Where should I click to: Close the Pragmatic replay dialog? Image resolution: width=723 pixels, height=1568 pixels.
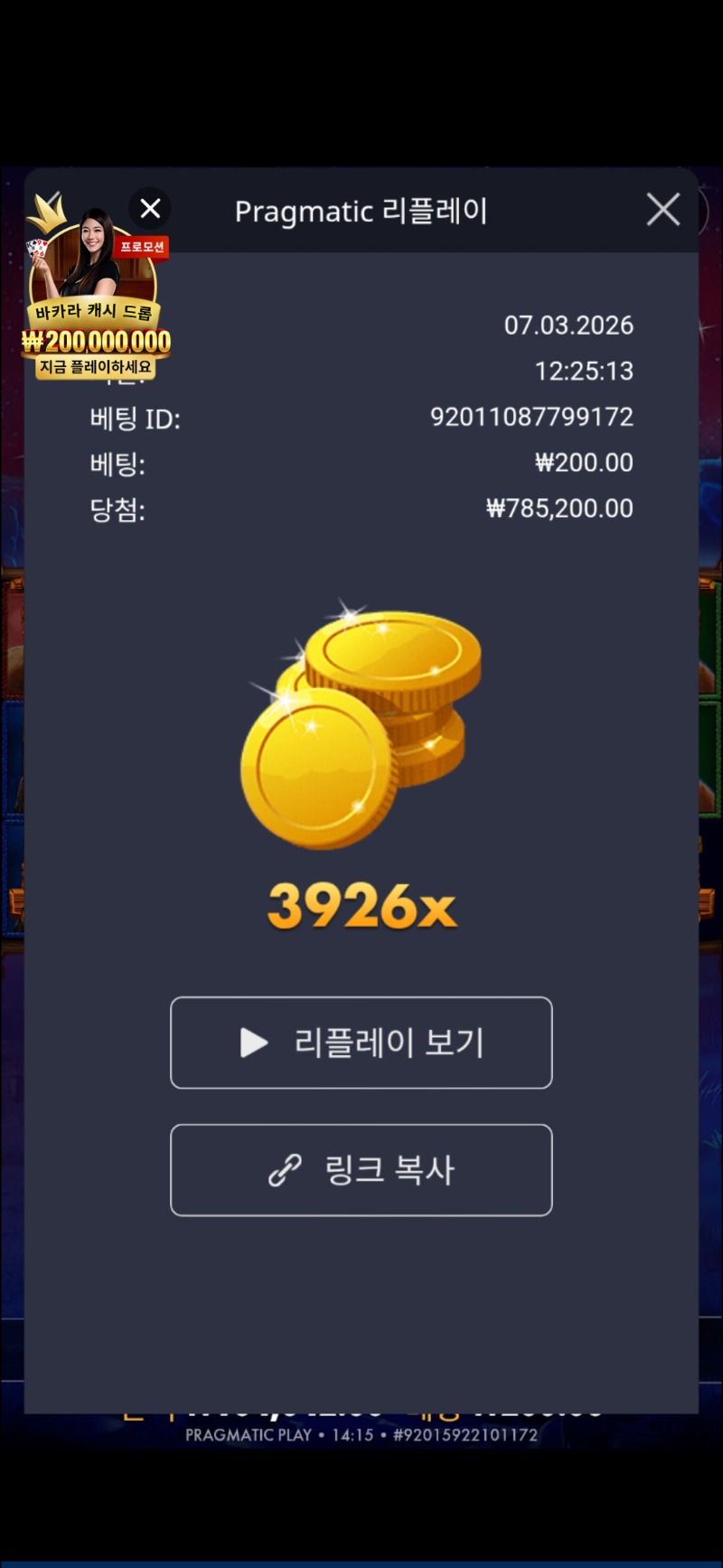pyautogui.click(x=663, y=210)
